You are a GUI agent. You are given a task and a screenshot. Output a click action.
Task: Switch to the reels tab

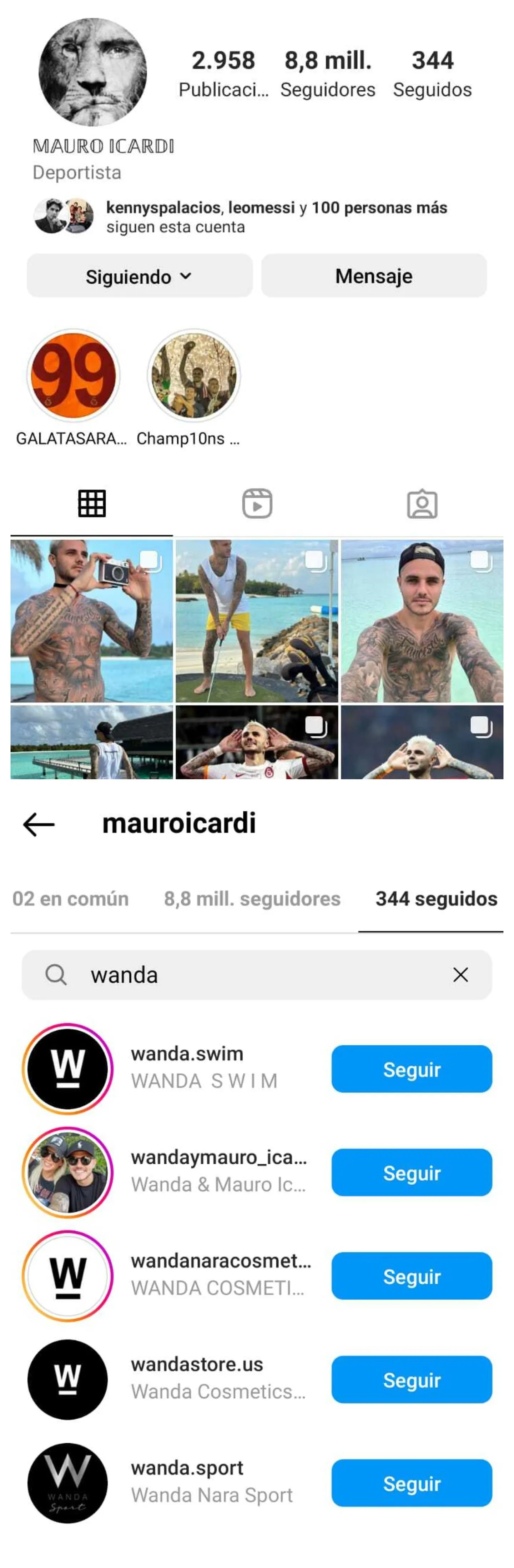click(257, 504)
